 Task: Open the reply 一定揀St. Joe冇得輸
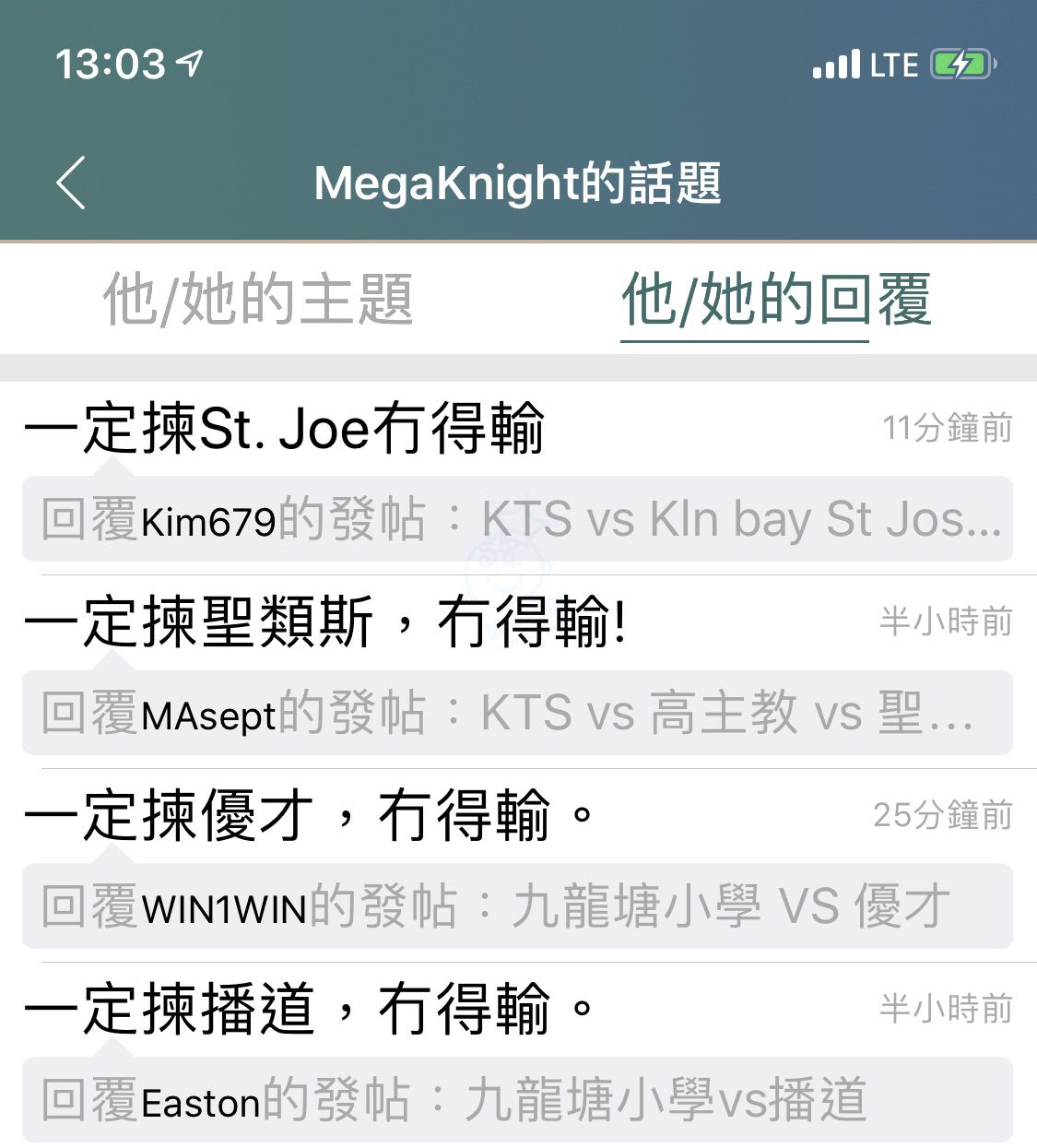tap(284, 429)
